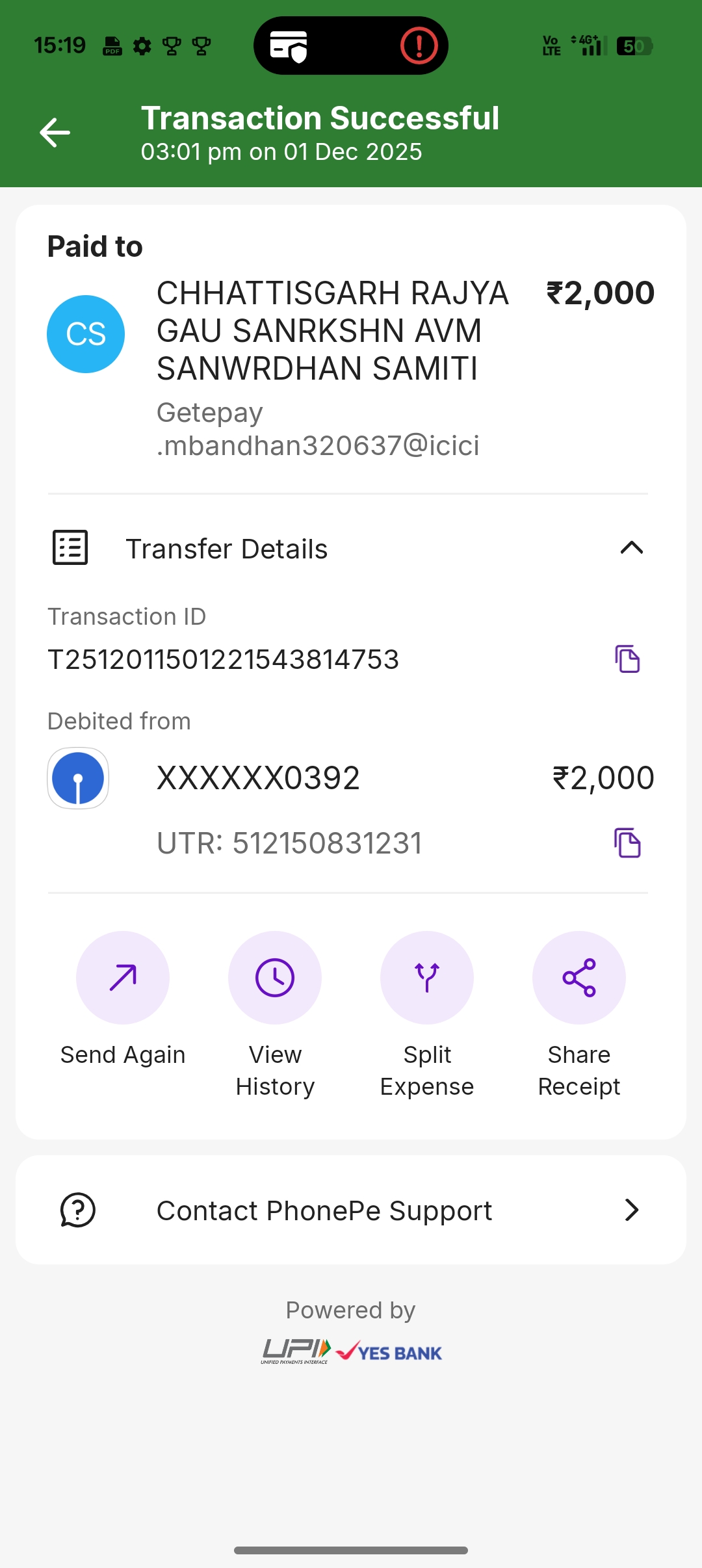Go back using the top arrow
Viewport: 702px width, 1568px height.
(55, 133)
